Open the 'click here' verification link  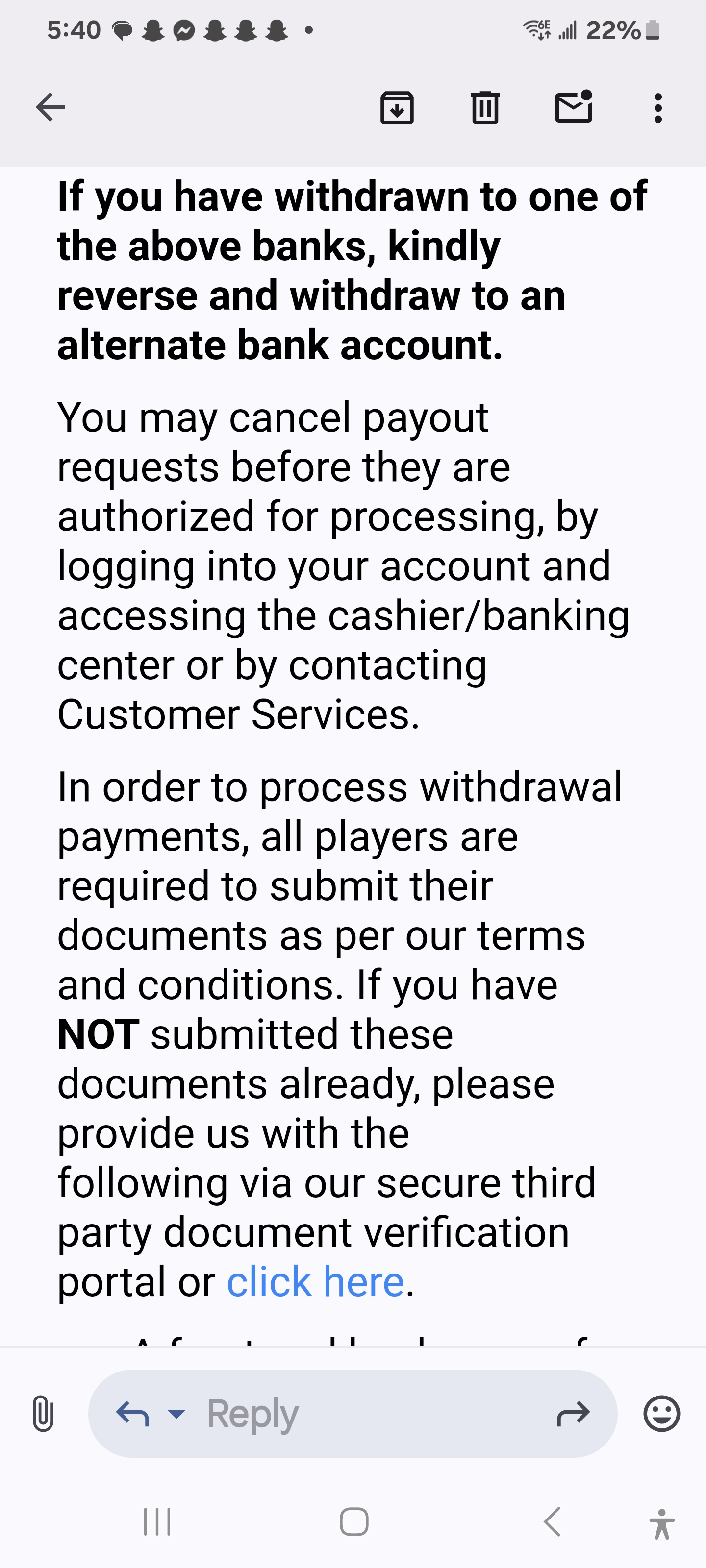(316, 1282)
